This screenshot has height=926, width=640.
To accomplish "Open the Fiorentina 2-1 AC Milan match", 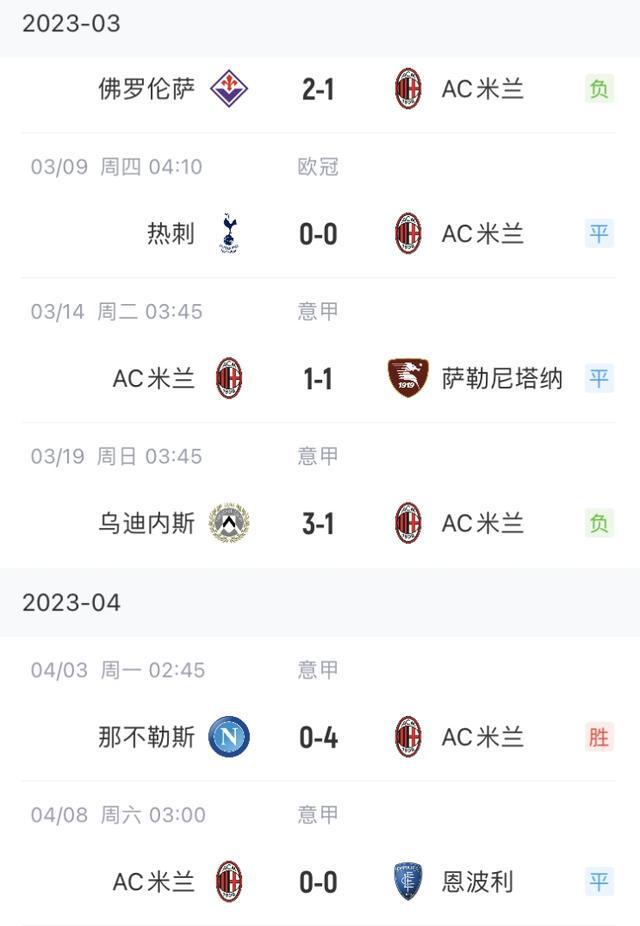I will [318, 89].
